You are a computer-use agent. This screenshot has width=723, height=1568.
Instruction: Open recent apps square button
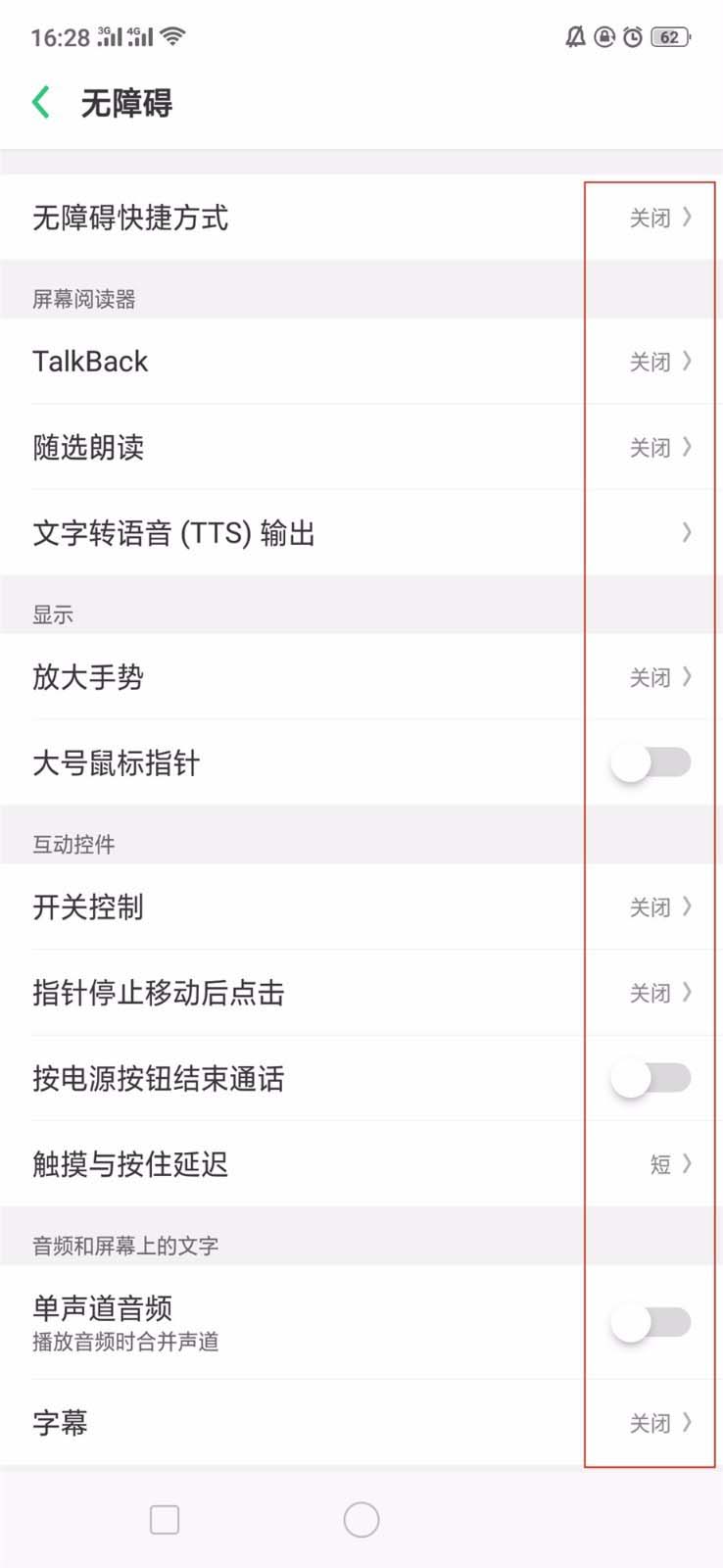tap(165, 1520)
